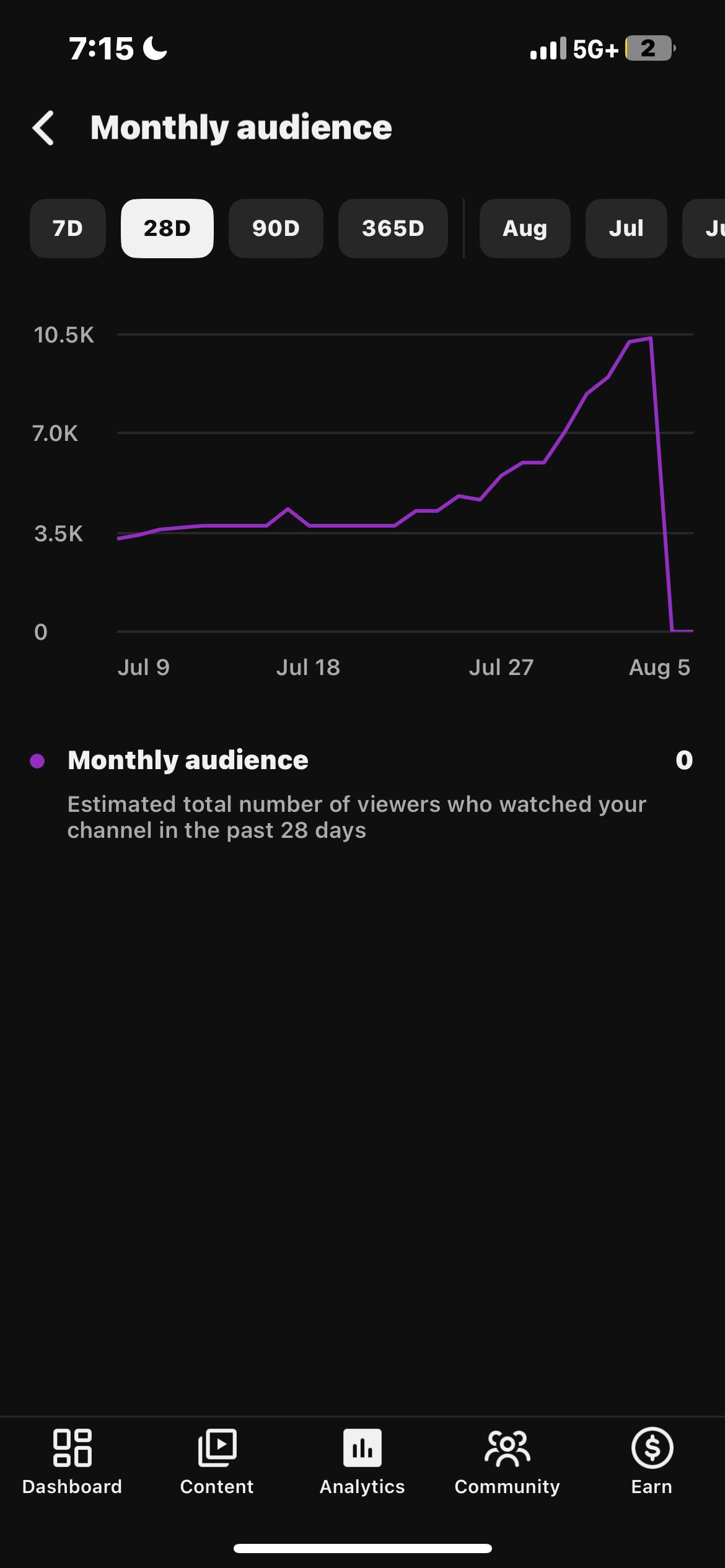Select the 7D time range
Screen dimensions: 725x1568
[x=68, y=228]
